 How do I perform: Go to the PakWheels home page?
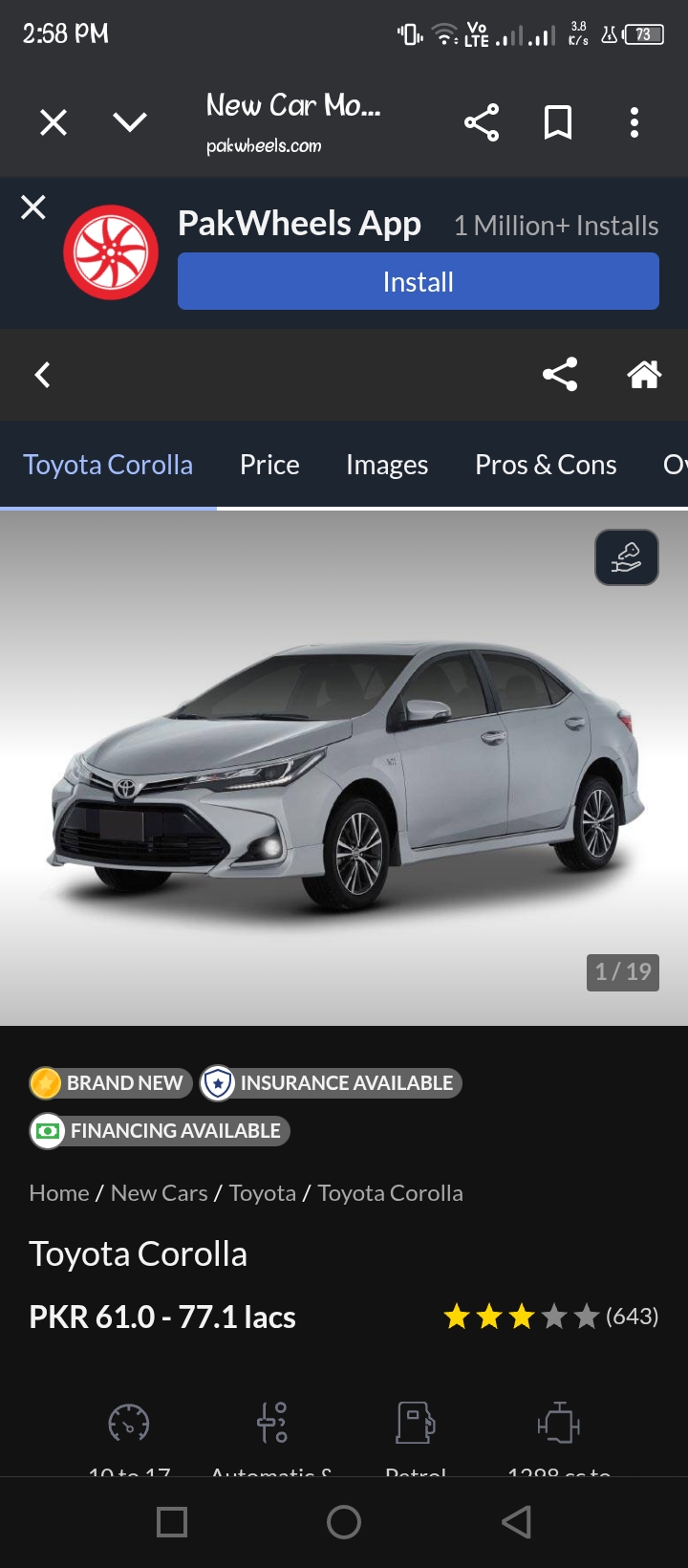click(x=644, y=375)
